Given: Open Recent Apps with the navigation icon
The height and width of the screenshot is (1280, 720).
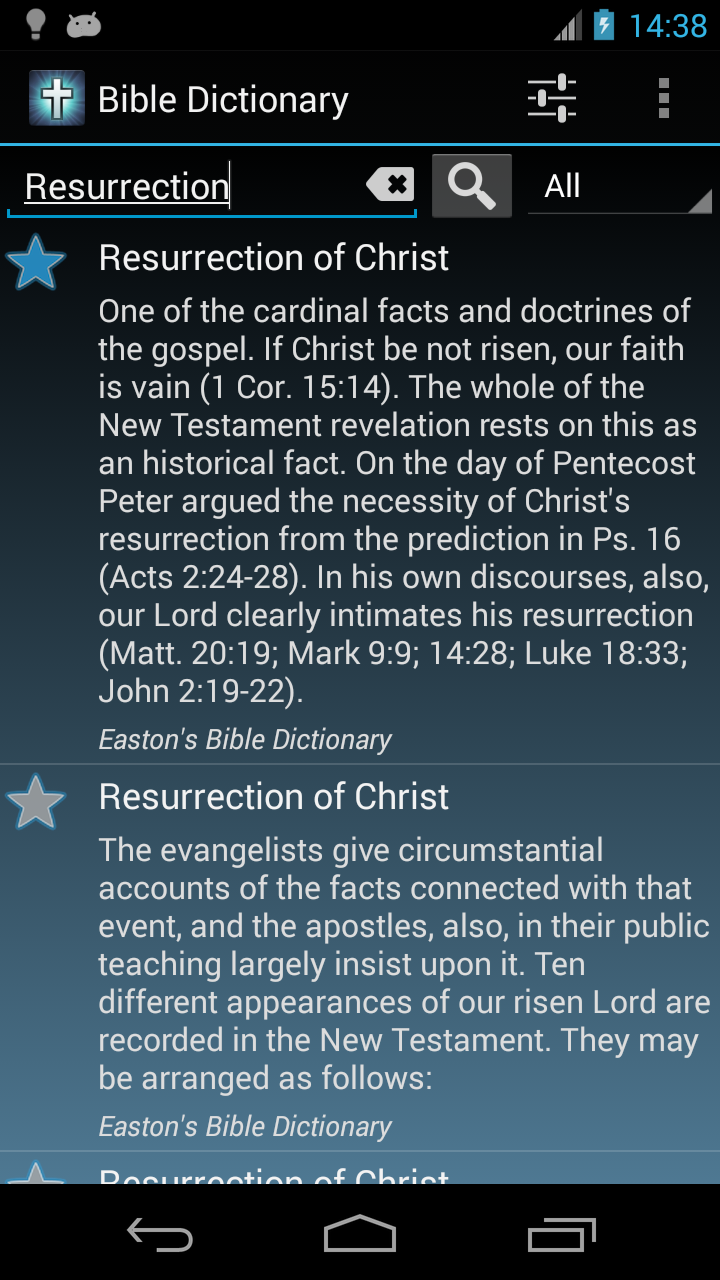Looking at the screenshot, I should click(x=560, y=1235).
